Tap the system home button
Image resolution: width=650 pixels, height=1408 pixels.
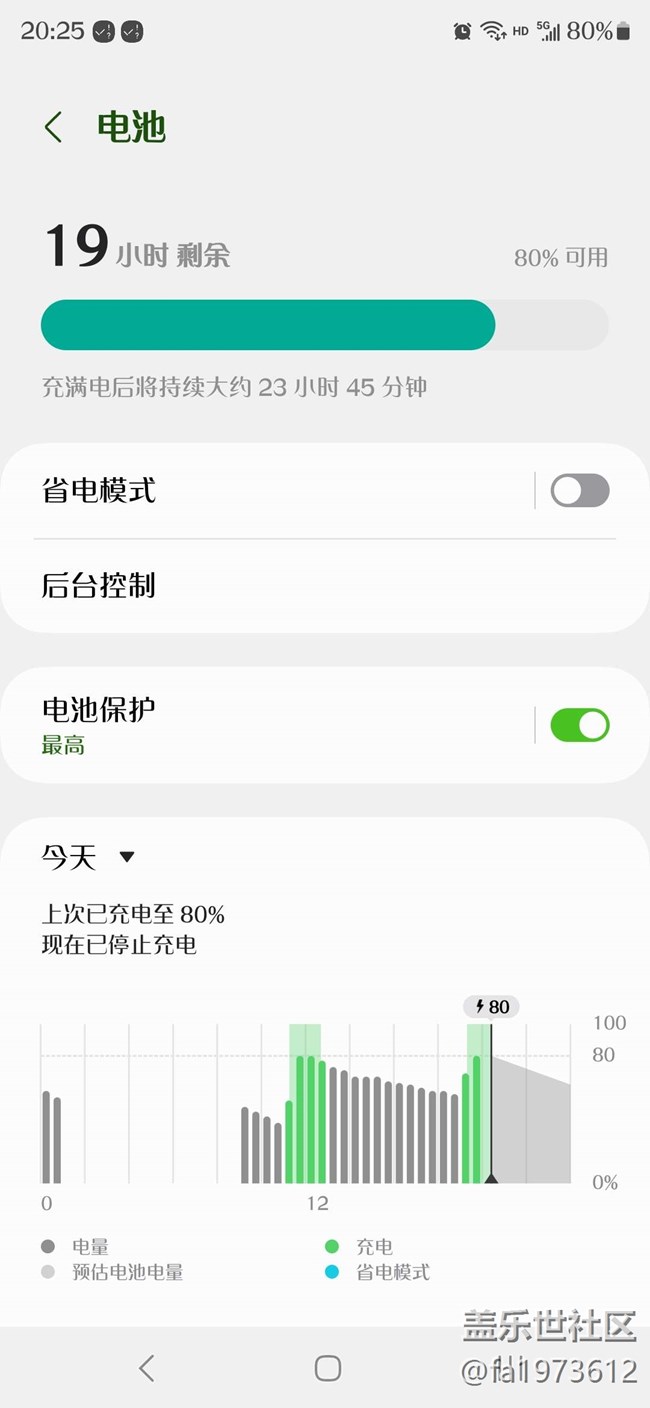327,1368
